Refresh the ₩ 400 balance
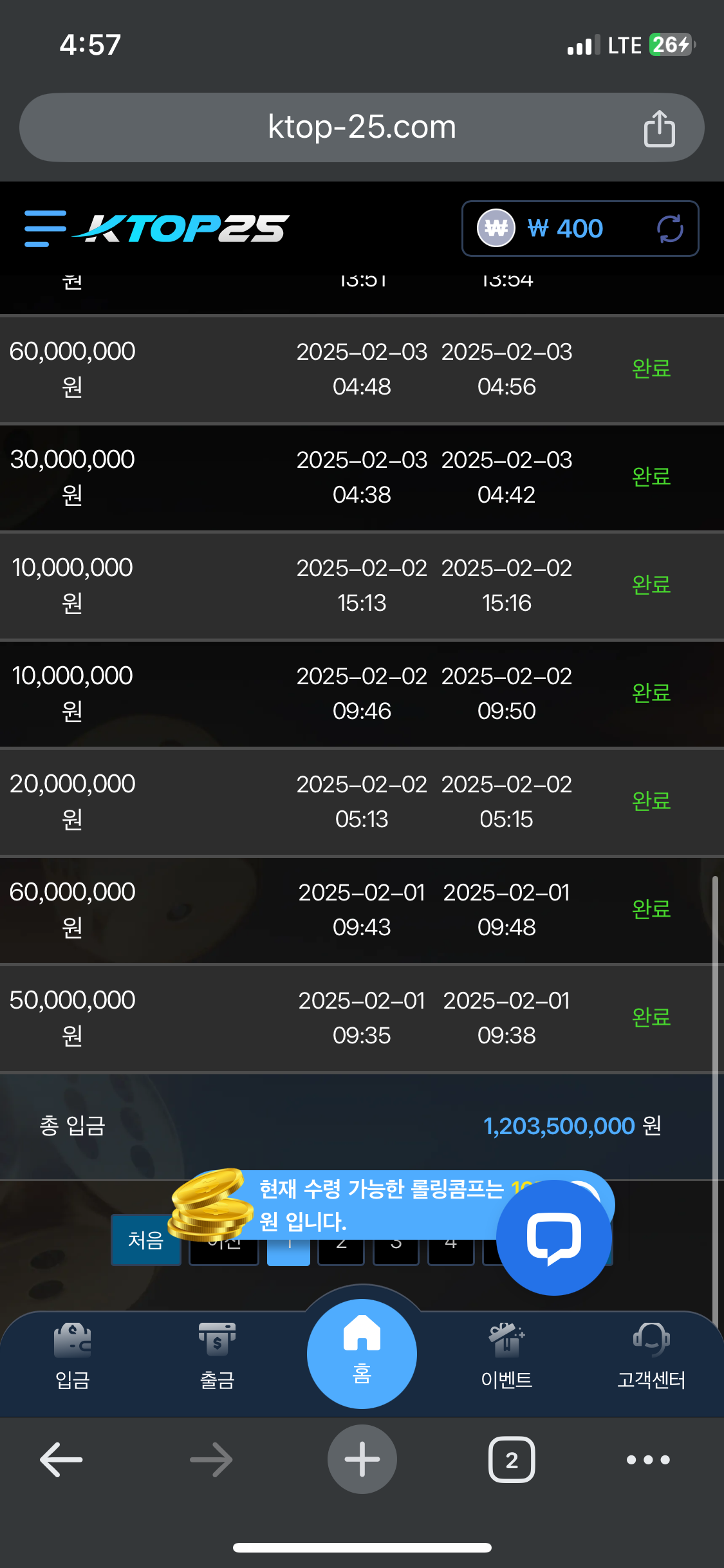The width and height of the screenshot is (724, 1568). tap(670, 229)
